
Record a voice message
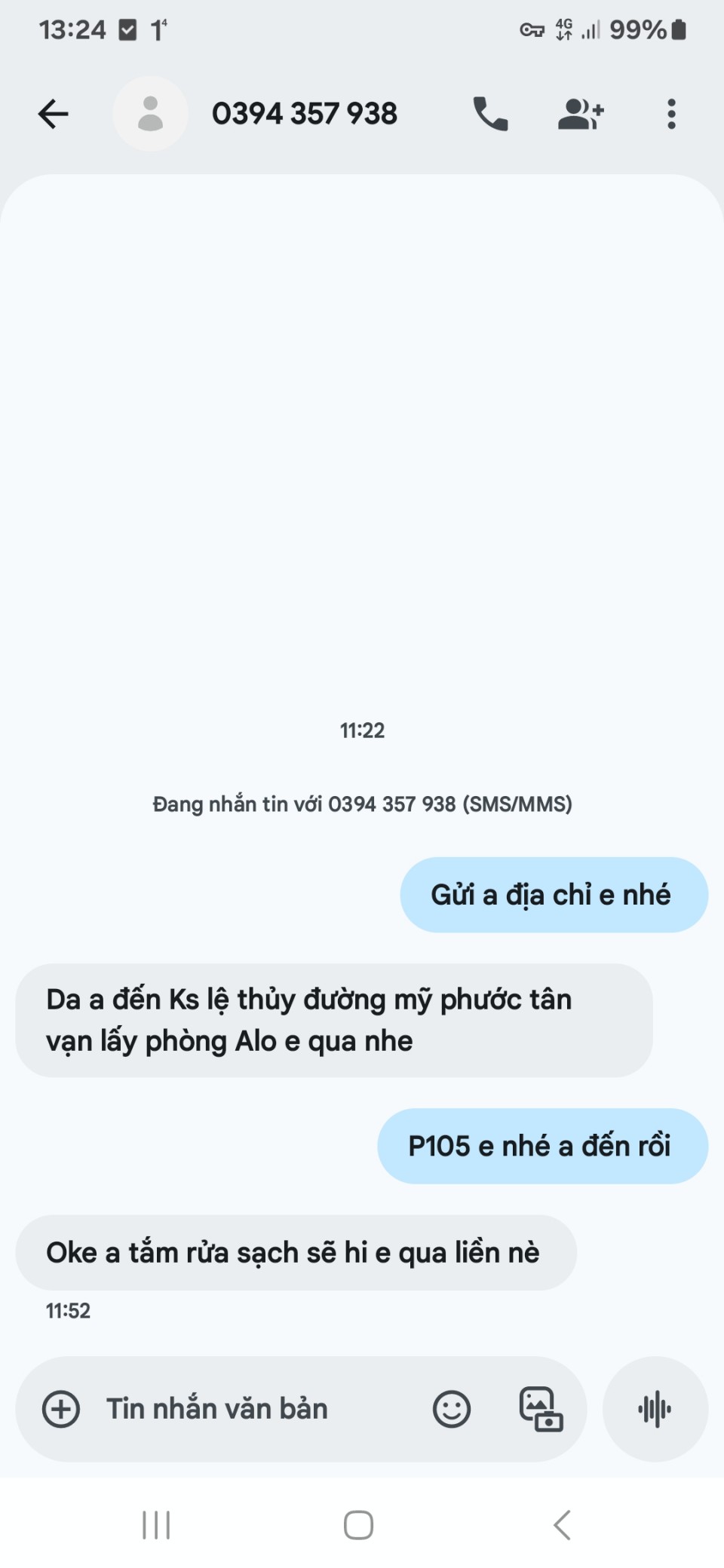[x=655, y=1409]
